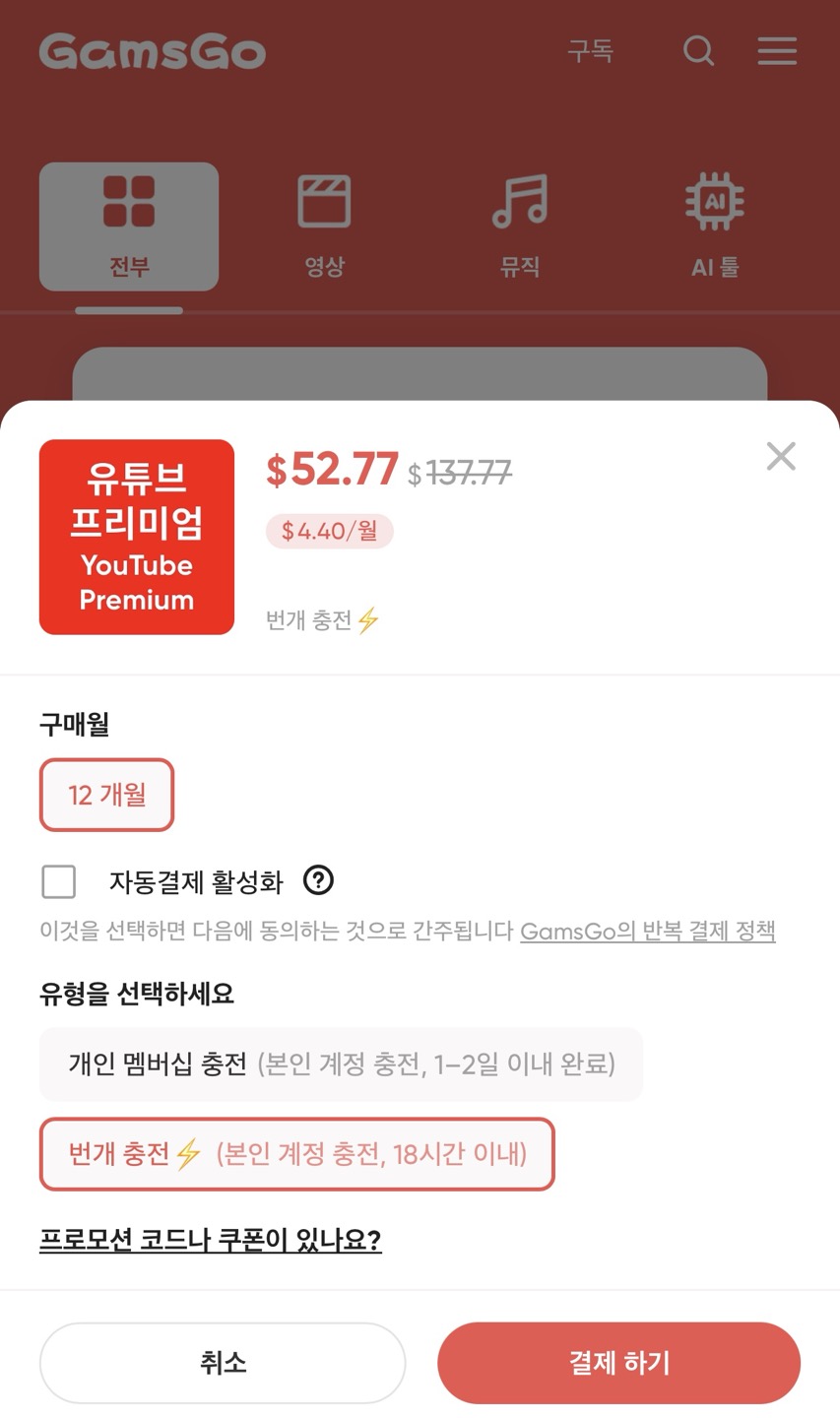Close the YouTube Premium purchase dialog

coord(780,456)
